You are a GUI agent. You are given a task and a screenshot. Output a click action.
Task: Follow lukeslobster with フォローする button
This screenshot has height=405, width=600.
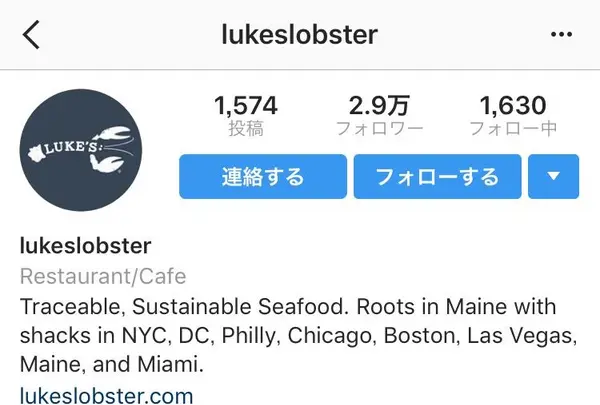point(437,177)
